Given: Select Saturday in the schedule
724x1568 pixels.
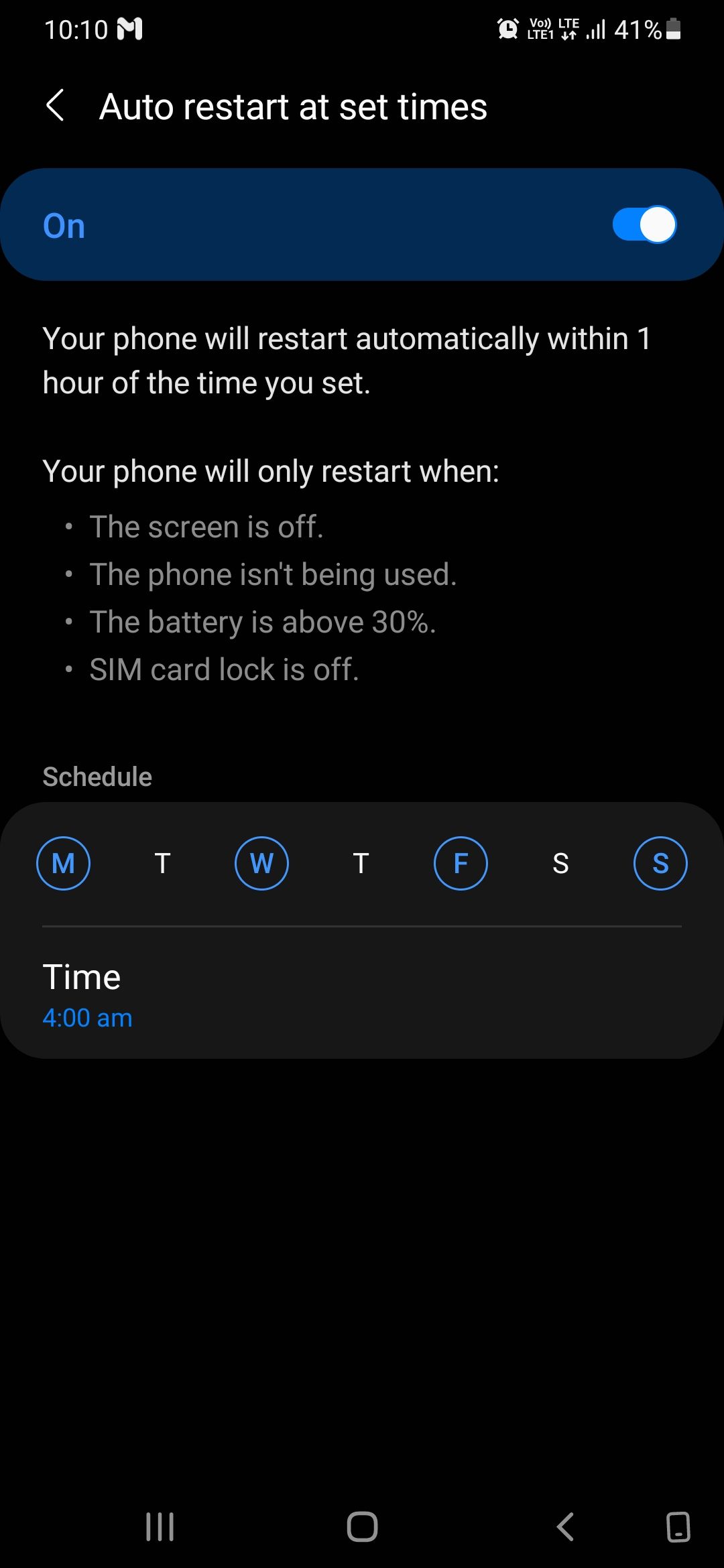Looking at the screenshot, I should click(560, 863).
